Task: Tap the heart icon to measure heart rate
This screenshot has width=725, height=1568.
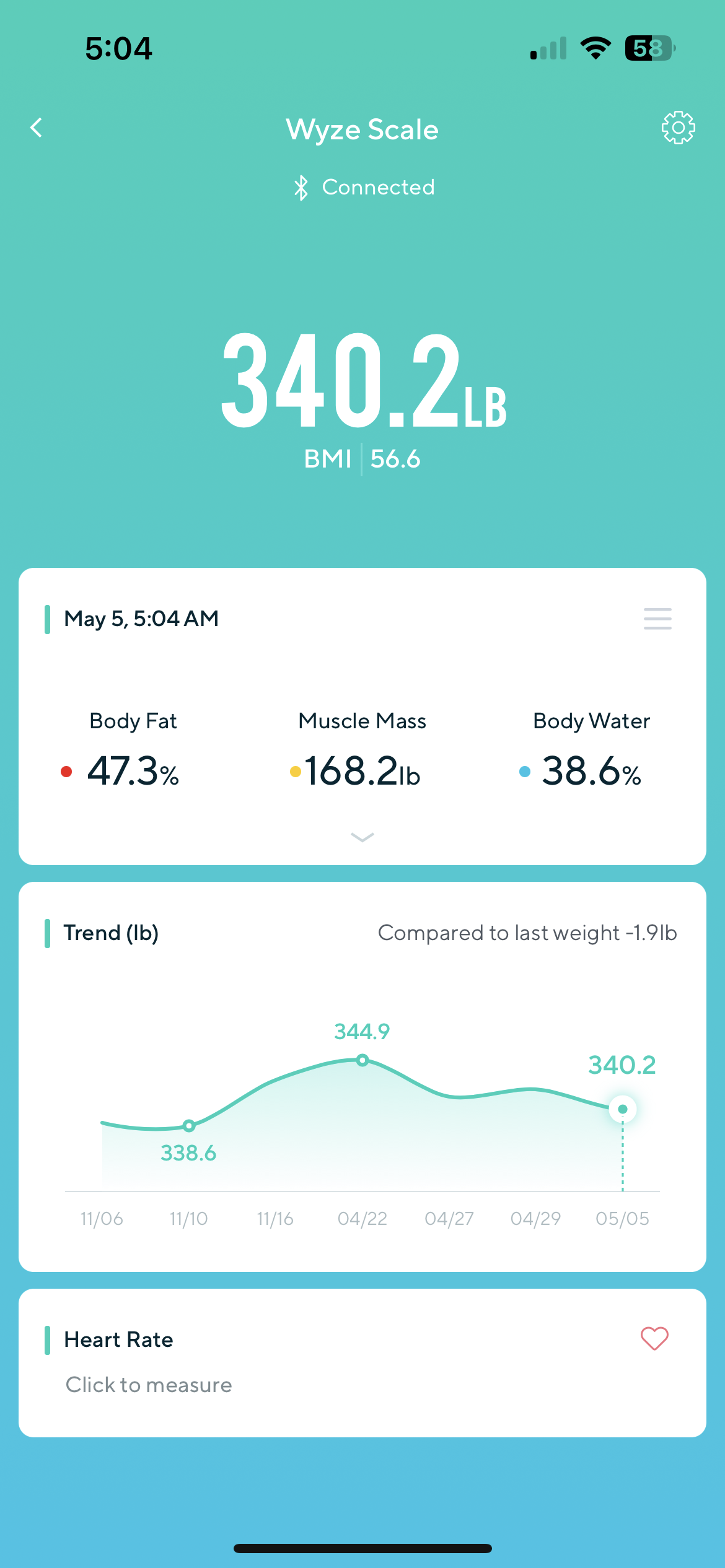Action: point(654,1338)
